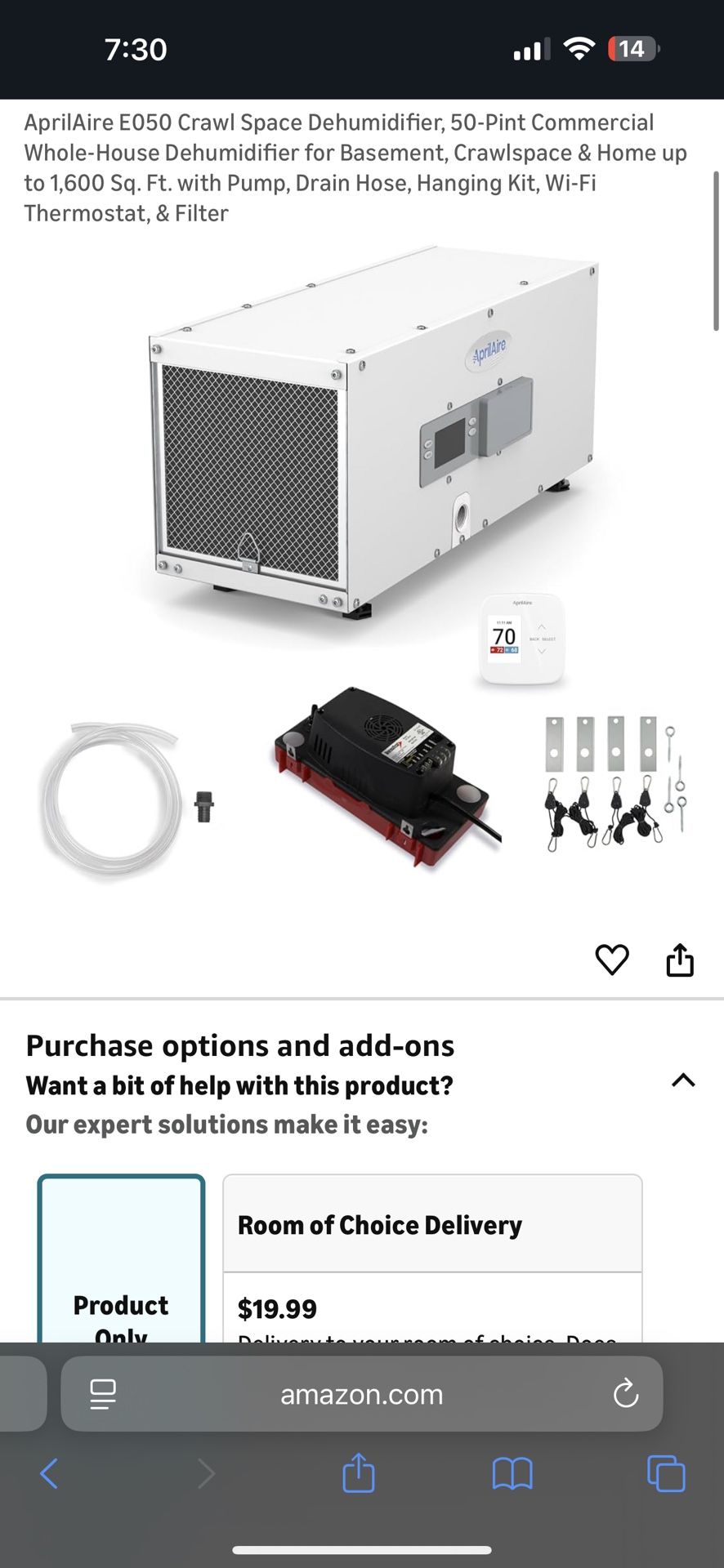Open Safari share sheet
This screenshot has height=1568, width=724.
[x=358, y=1472]
